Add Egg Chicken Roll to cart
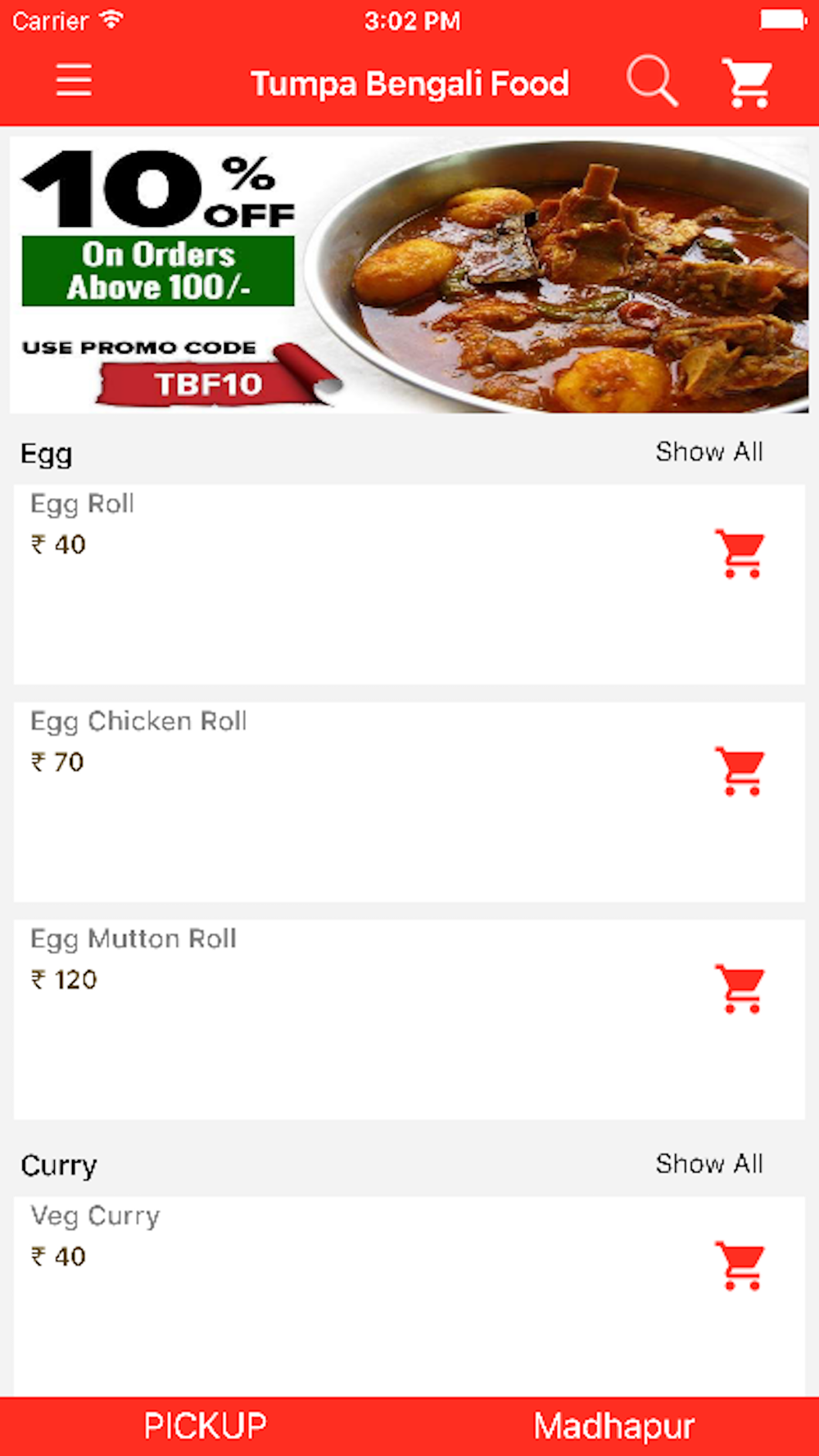The image size is (819, 1456). (740, 771)
